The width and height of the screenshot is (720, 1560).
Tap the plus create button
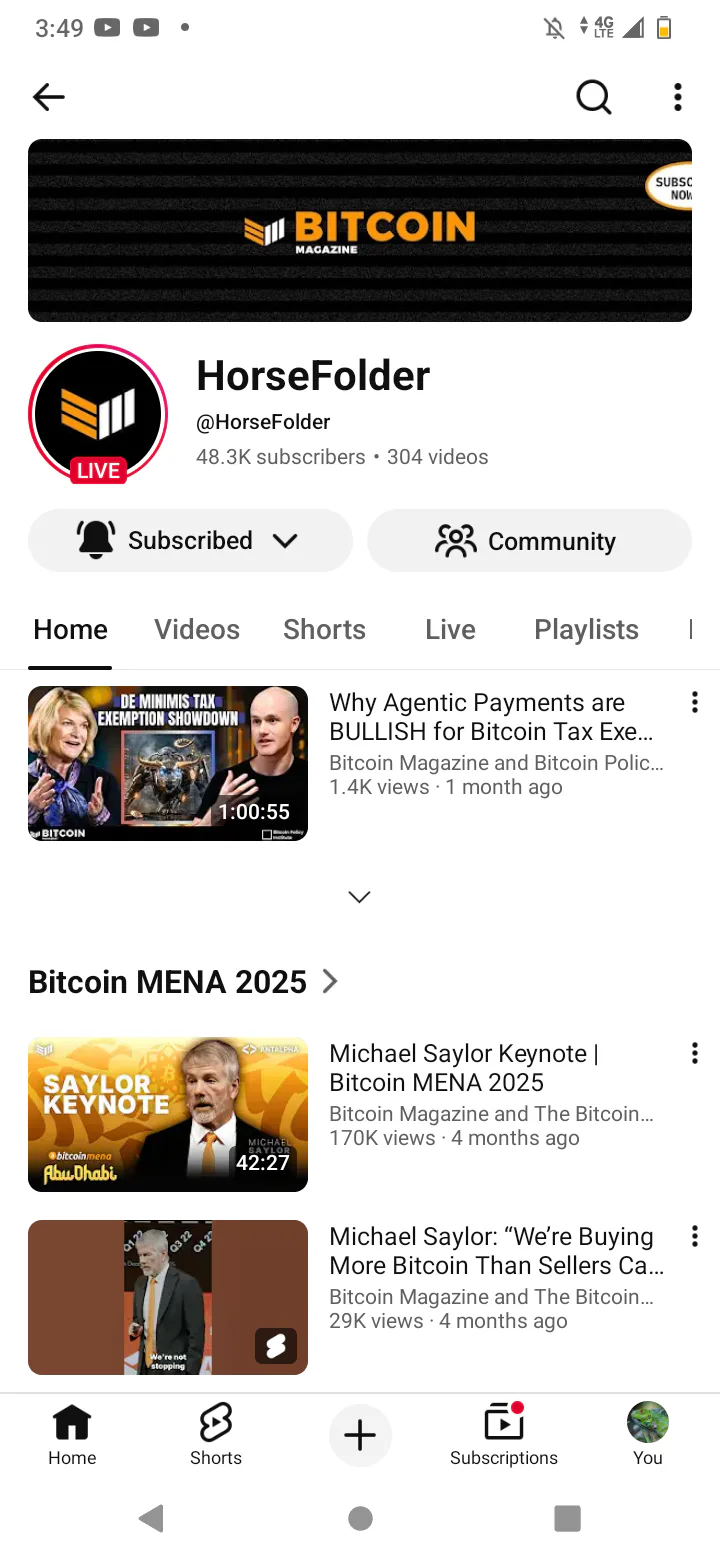coord(360,1436)
